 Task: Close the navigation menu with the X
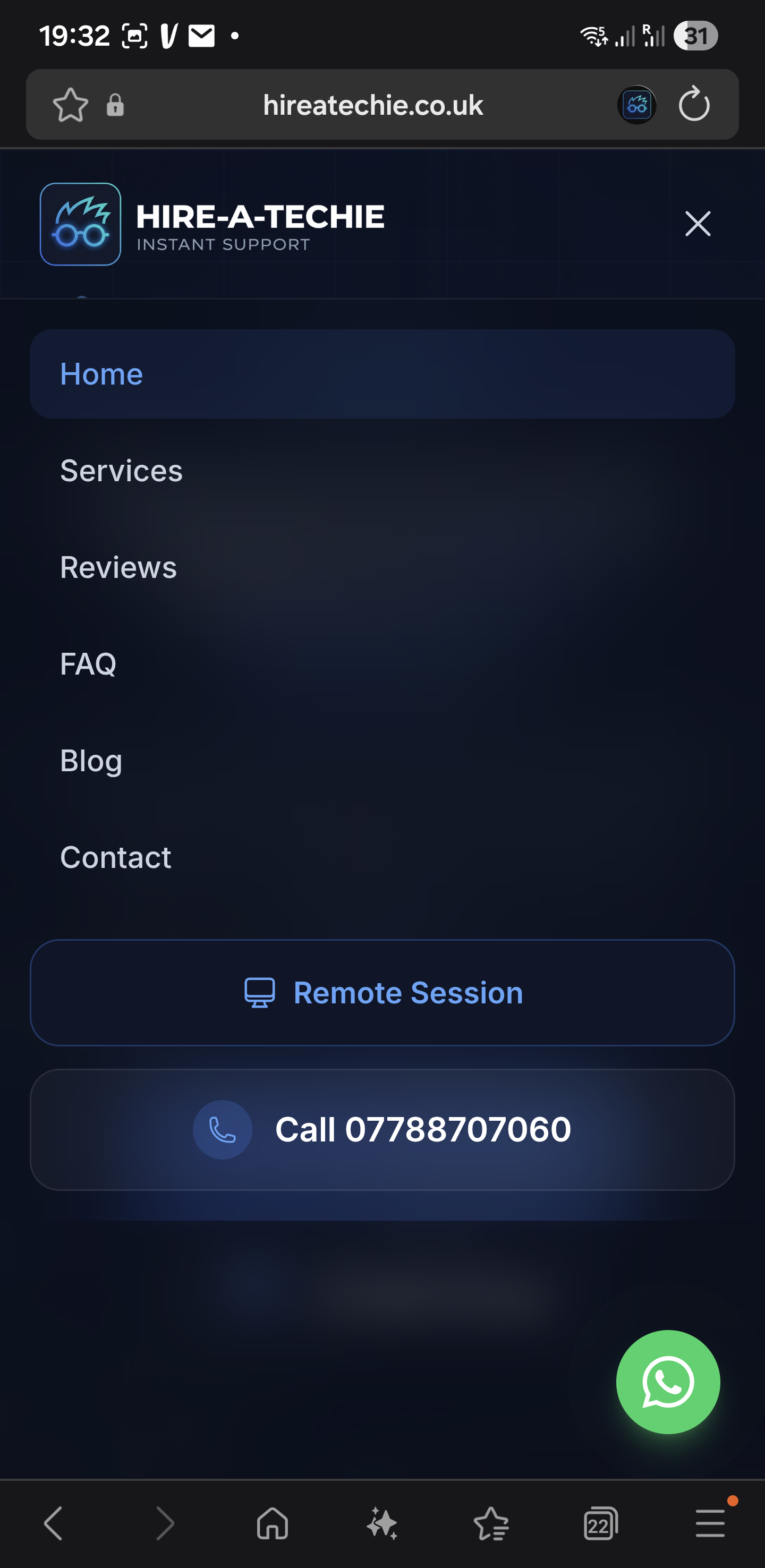(698, 224)
